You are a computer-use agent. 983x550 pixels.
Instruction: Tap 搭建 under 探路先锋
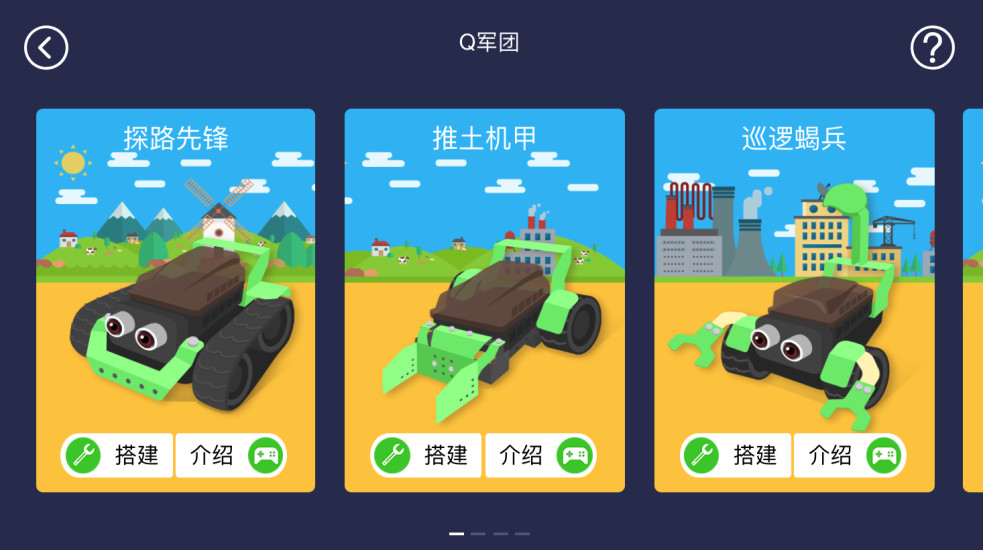coord(117,456)
